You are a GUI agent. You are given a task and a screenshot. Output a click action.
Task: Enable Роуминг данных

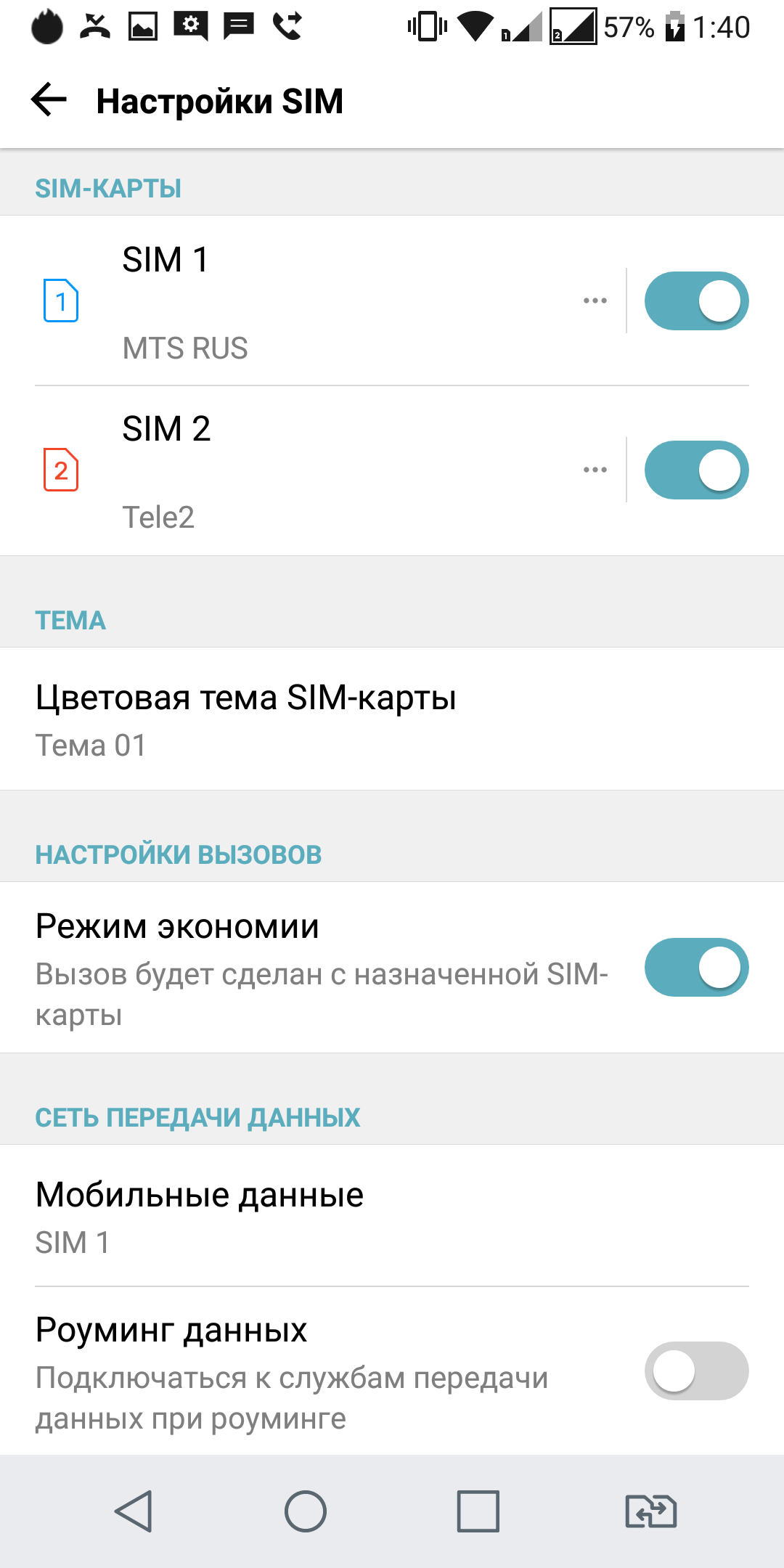696,1371
